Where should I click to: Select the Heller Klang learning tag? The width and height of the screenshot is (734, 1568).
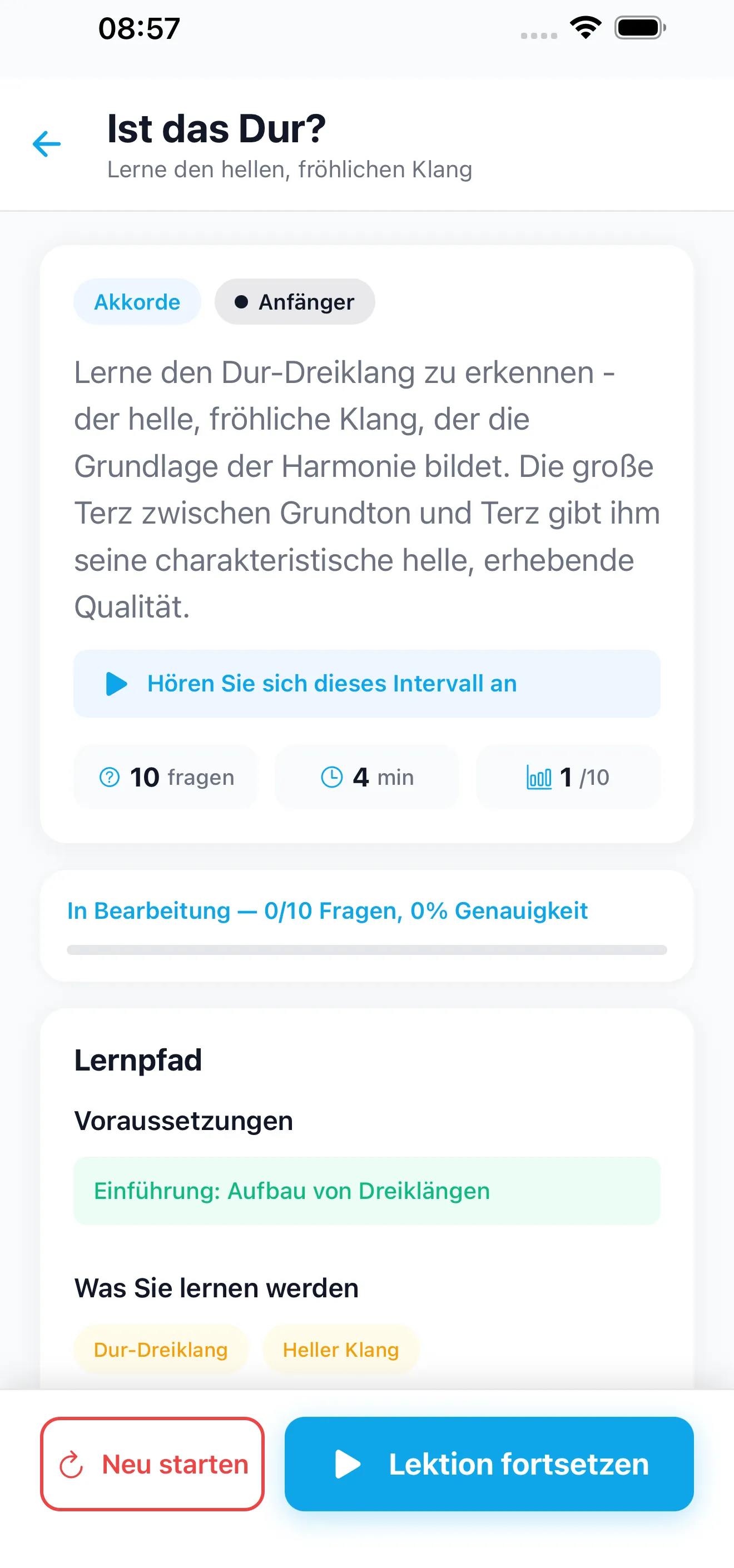[340, 1350]
